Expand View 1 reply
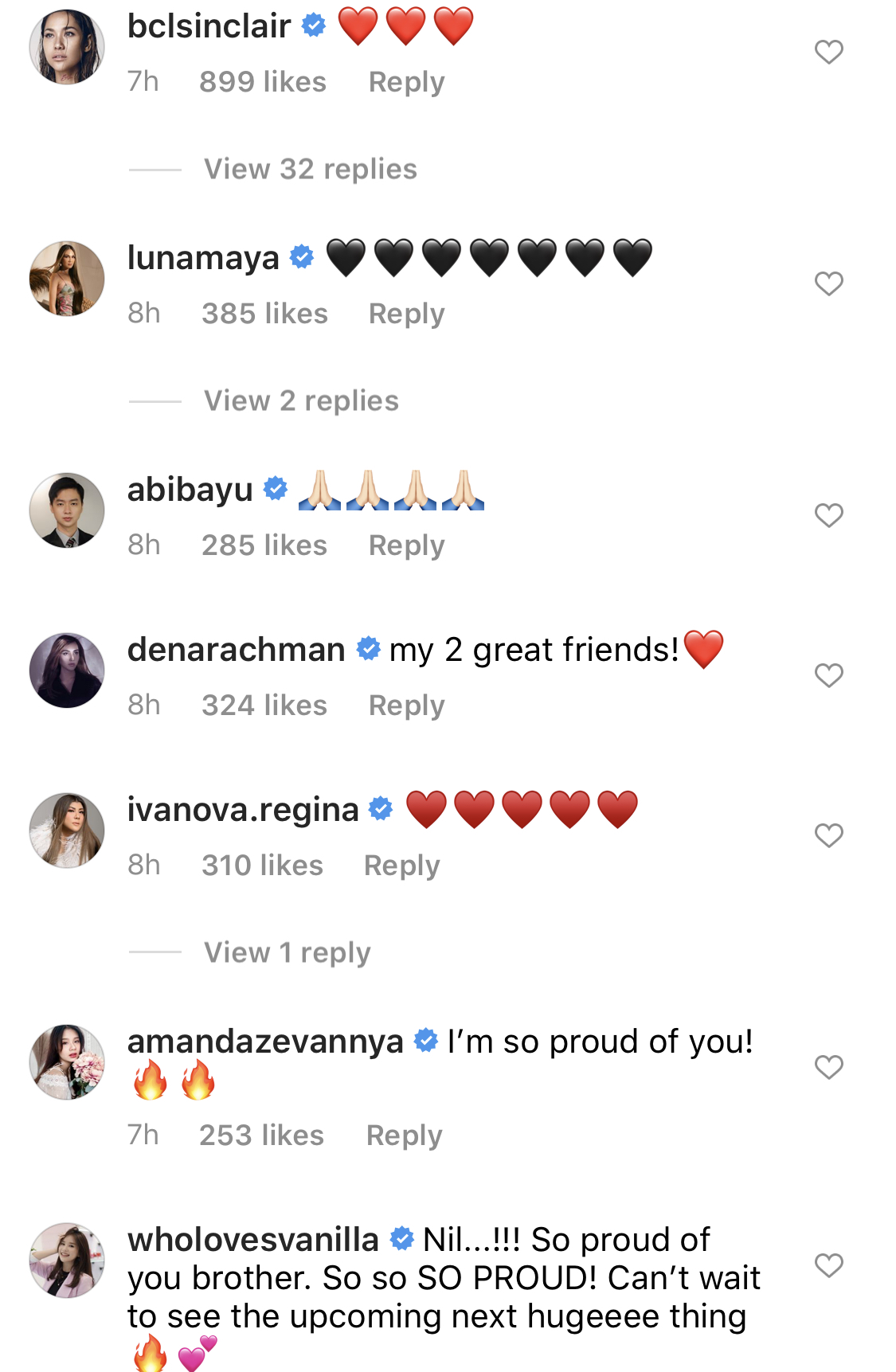Viewport: 896px width, 1372px height. coord(287,952)
